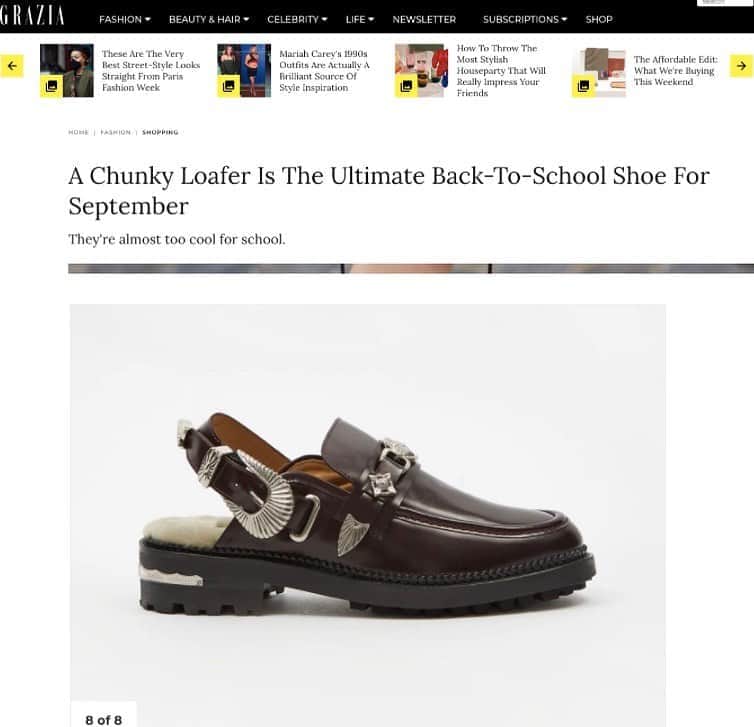Open the stylish houseparty article
The width and height of the screenshot is (754, 727).
coord(501,70)
